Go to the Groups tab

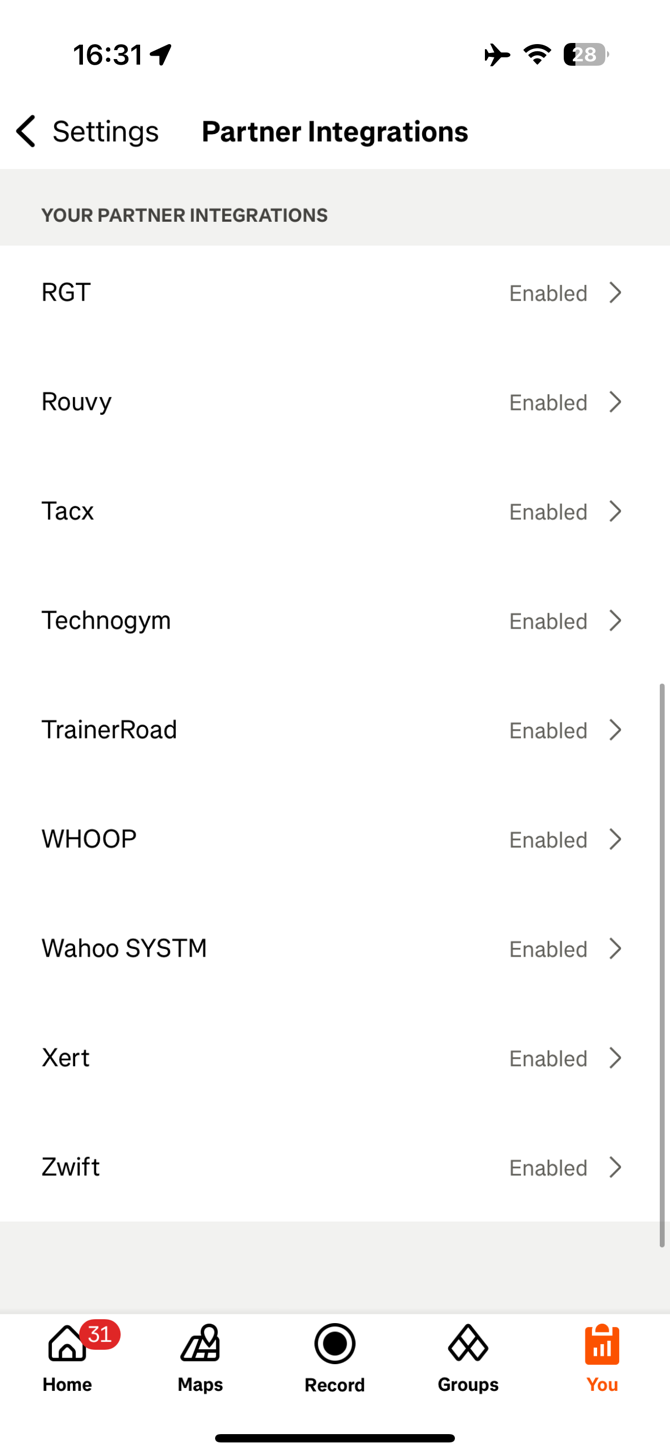pyautogui.click(x=468, y=1358)
